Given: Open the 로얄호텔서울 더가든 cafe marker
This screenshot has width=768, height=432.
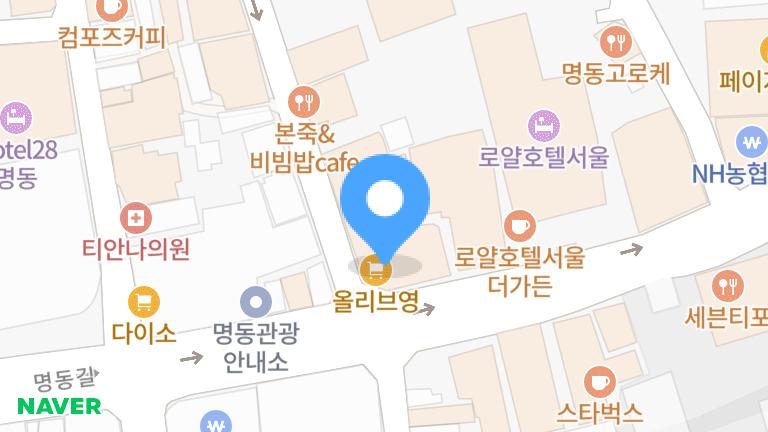Looking at the screenshot, I should (519, 225).
